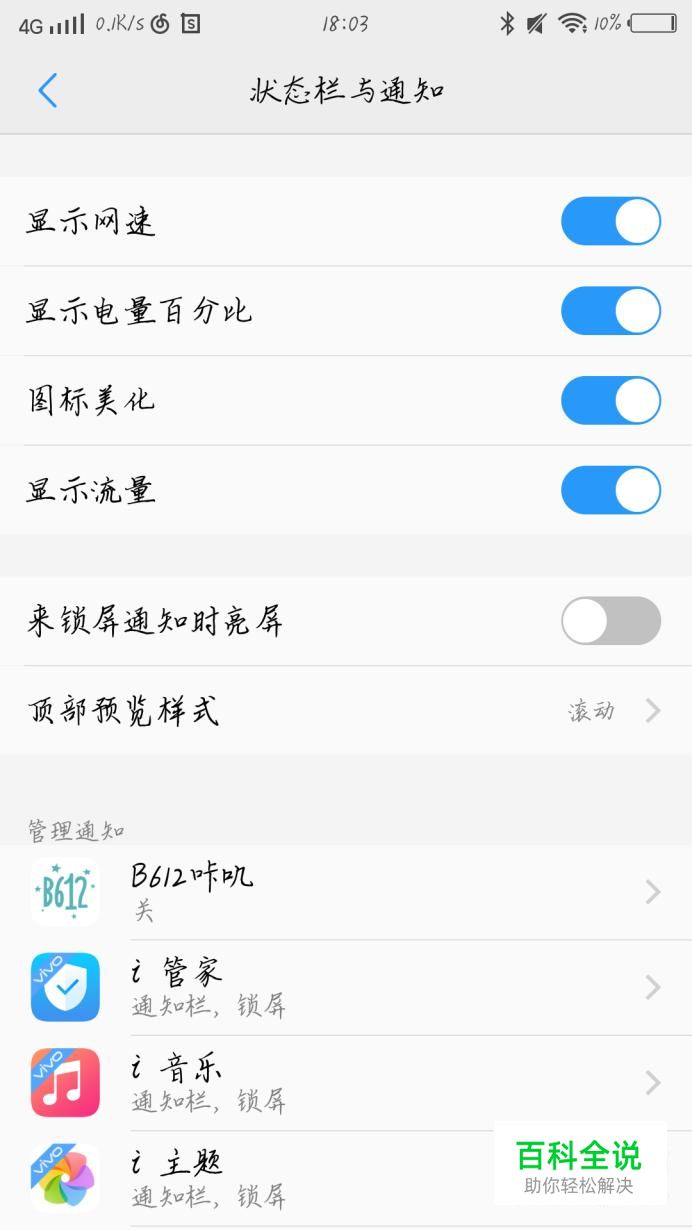Select i 音乐 notification row
This screenshot has width=692, height=1230.
346,1082
